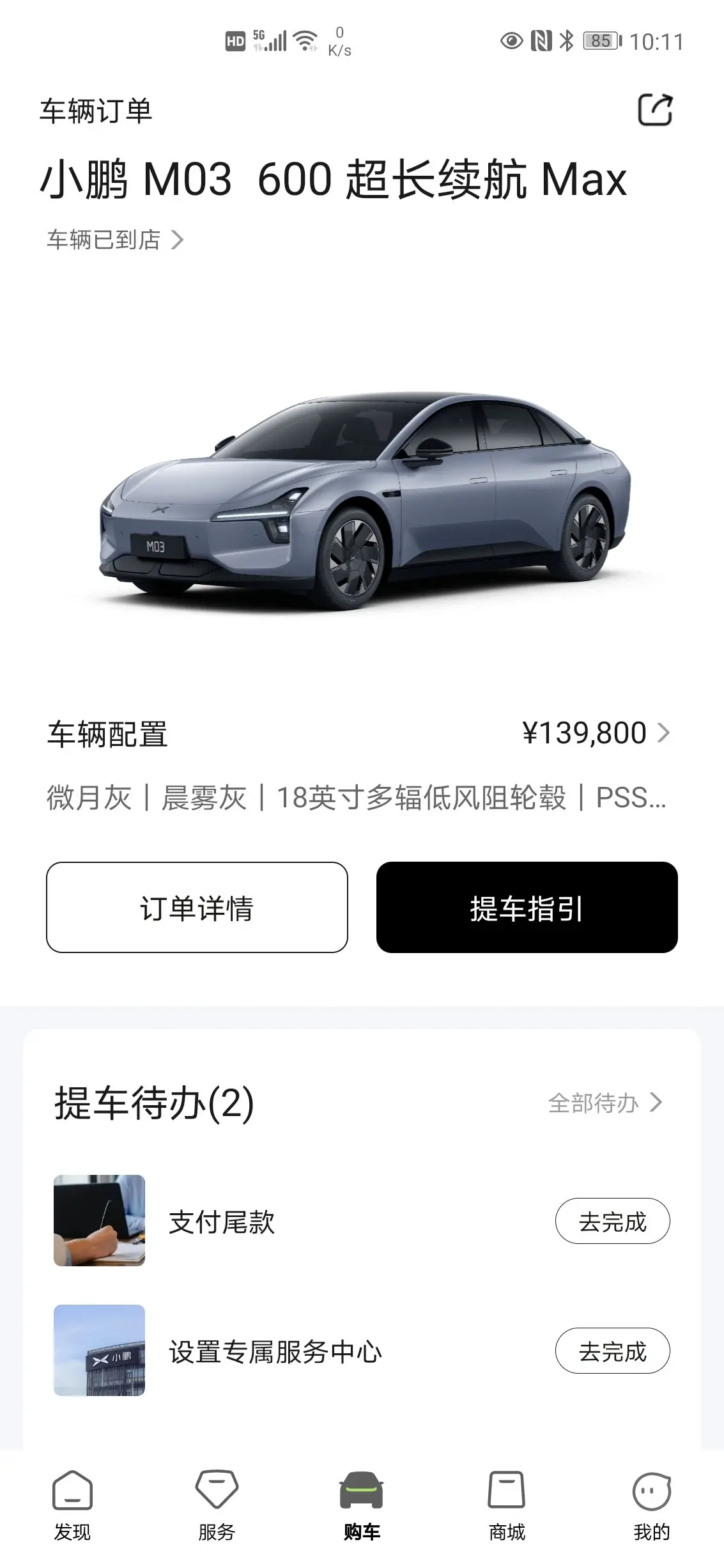724x1568 pixels.
Task: Open the 提车指引 pickup guide
Action: tap(527, 907)
